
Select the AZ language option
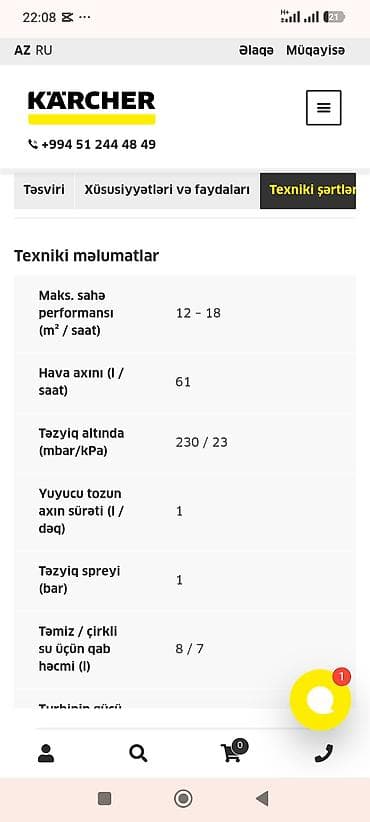point(22,50)
